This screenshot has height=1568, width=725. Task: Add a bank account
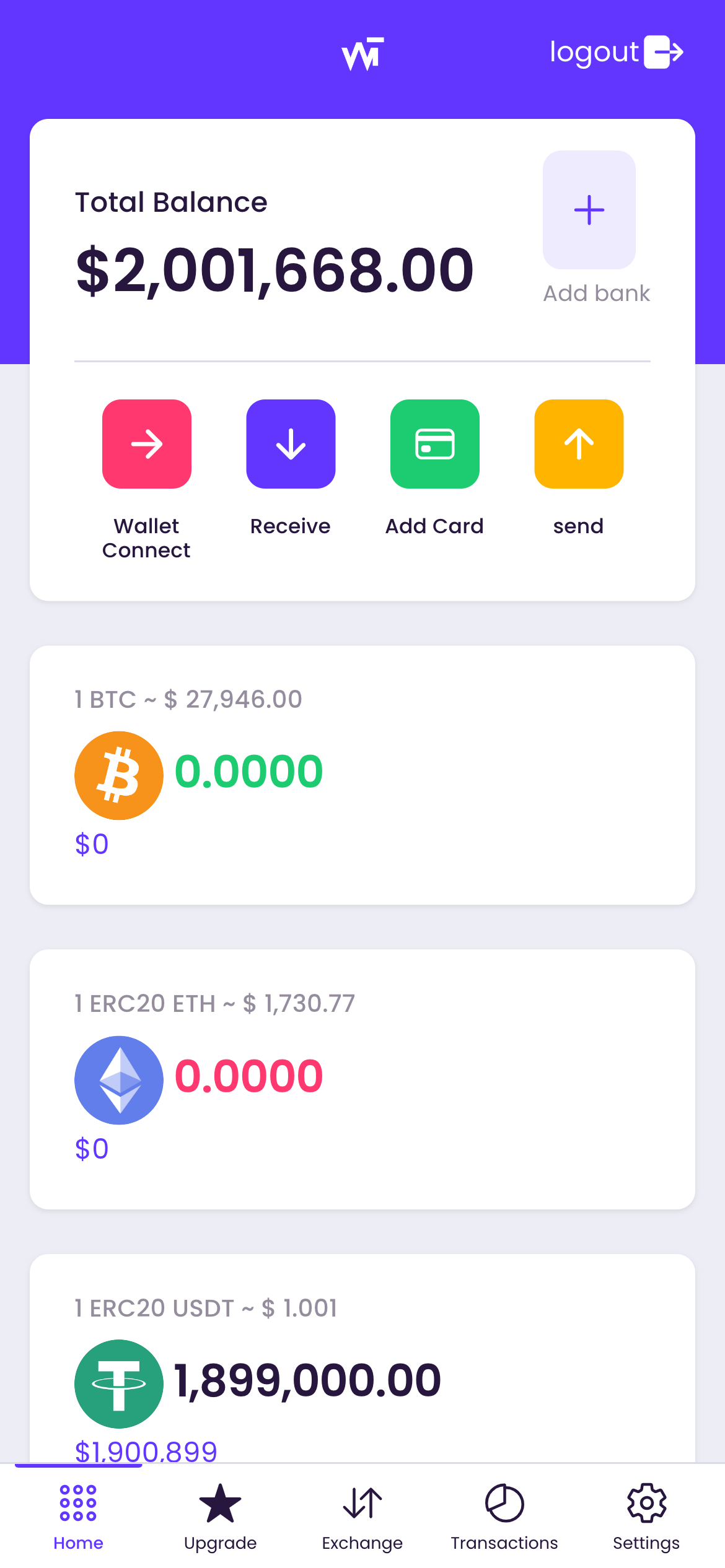pyautogui.click(x=589, y=211)
